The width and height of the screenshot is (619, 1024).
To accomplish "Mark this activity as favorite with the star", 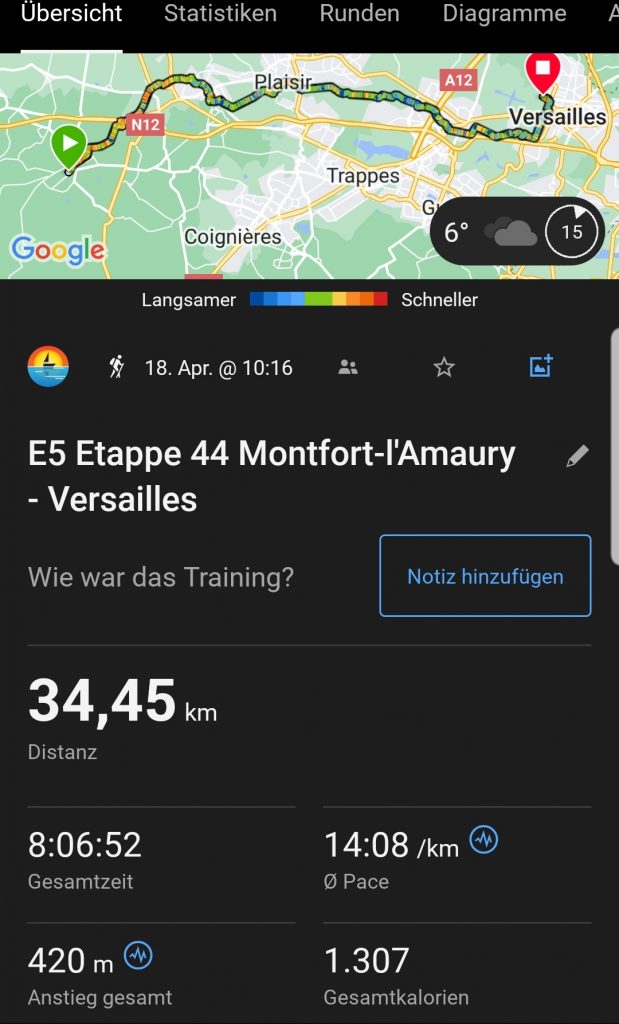I will click(x=444, y=368).
